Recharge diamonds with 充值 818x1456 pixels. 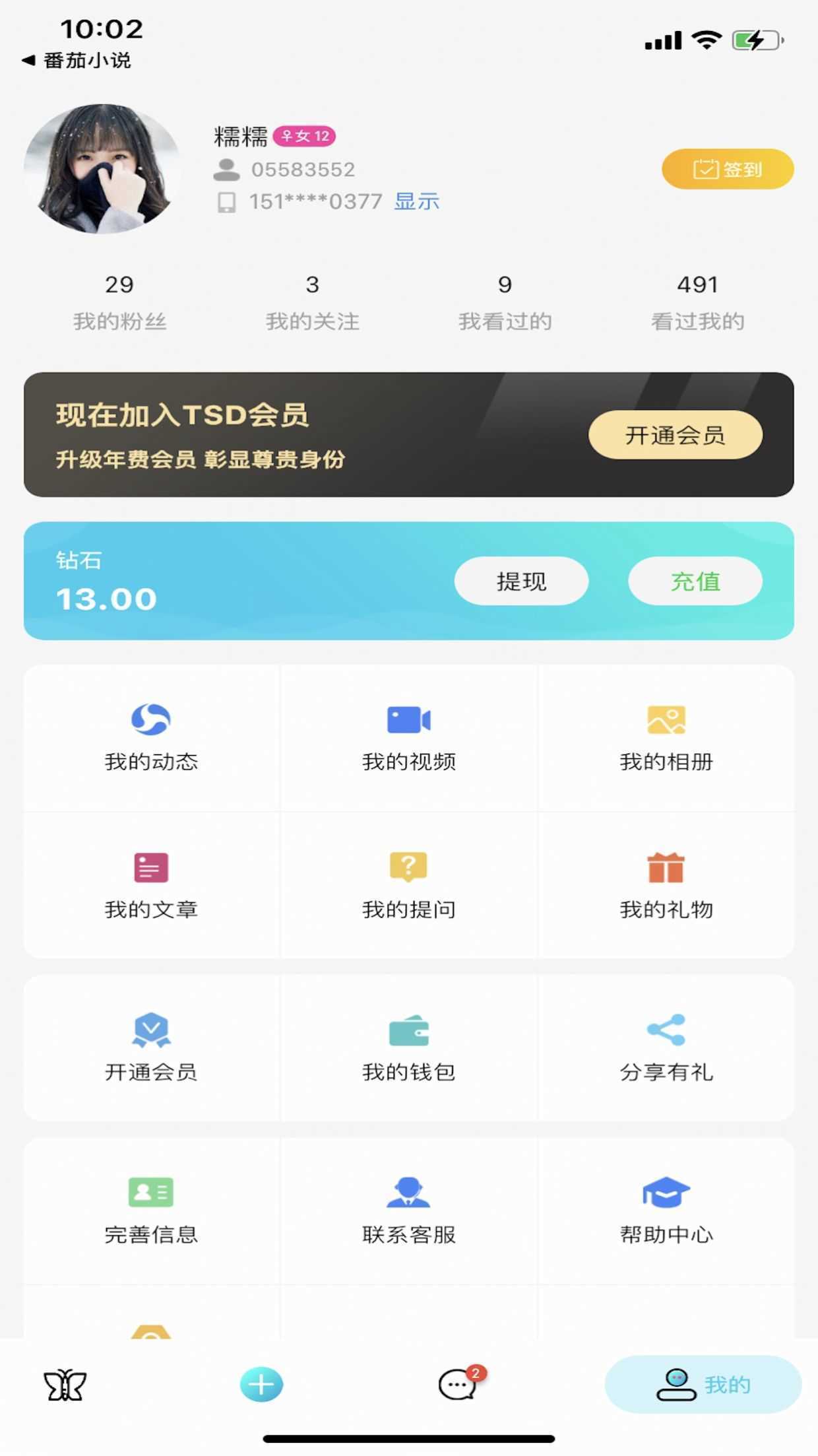[695, 581]
